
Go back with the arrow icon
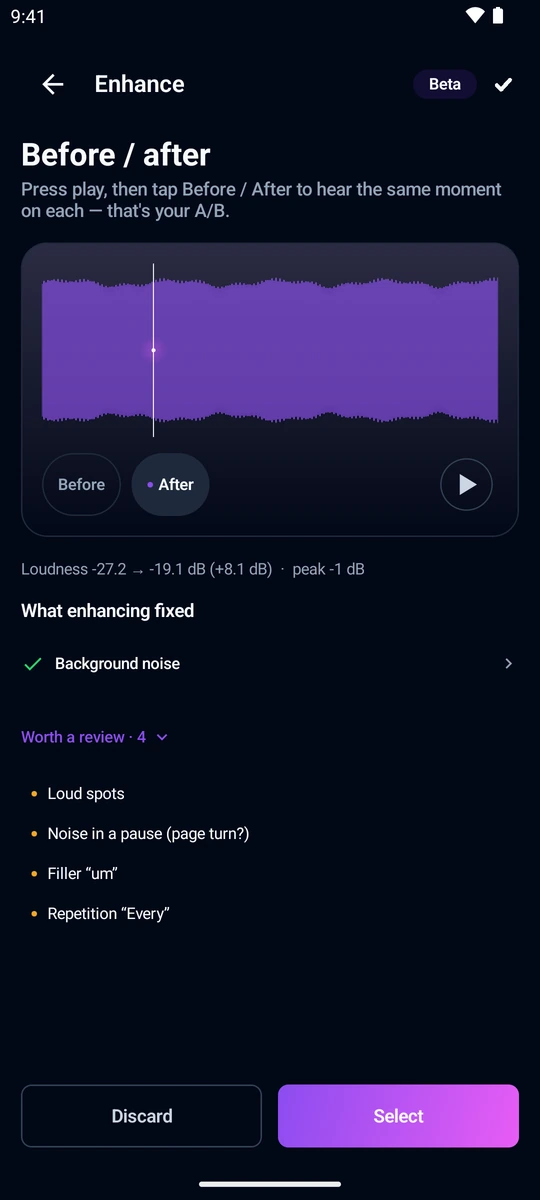click(53, 84)
